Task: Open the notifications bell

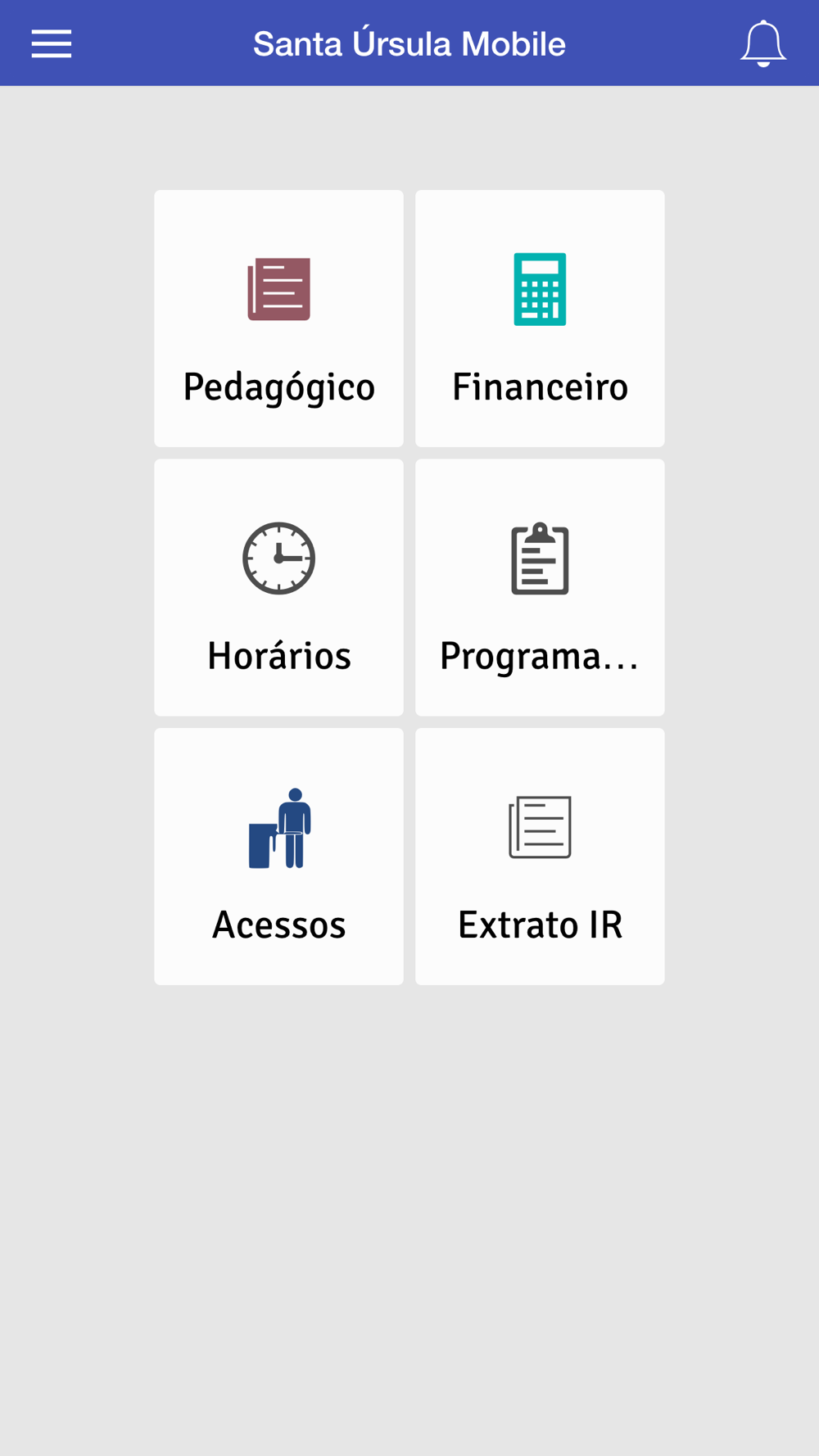Action: coord(763,43)
